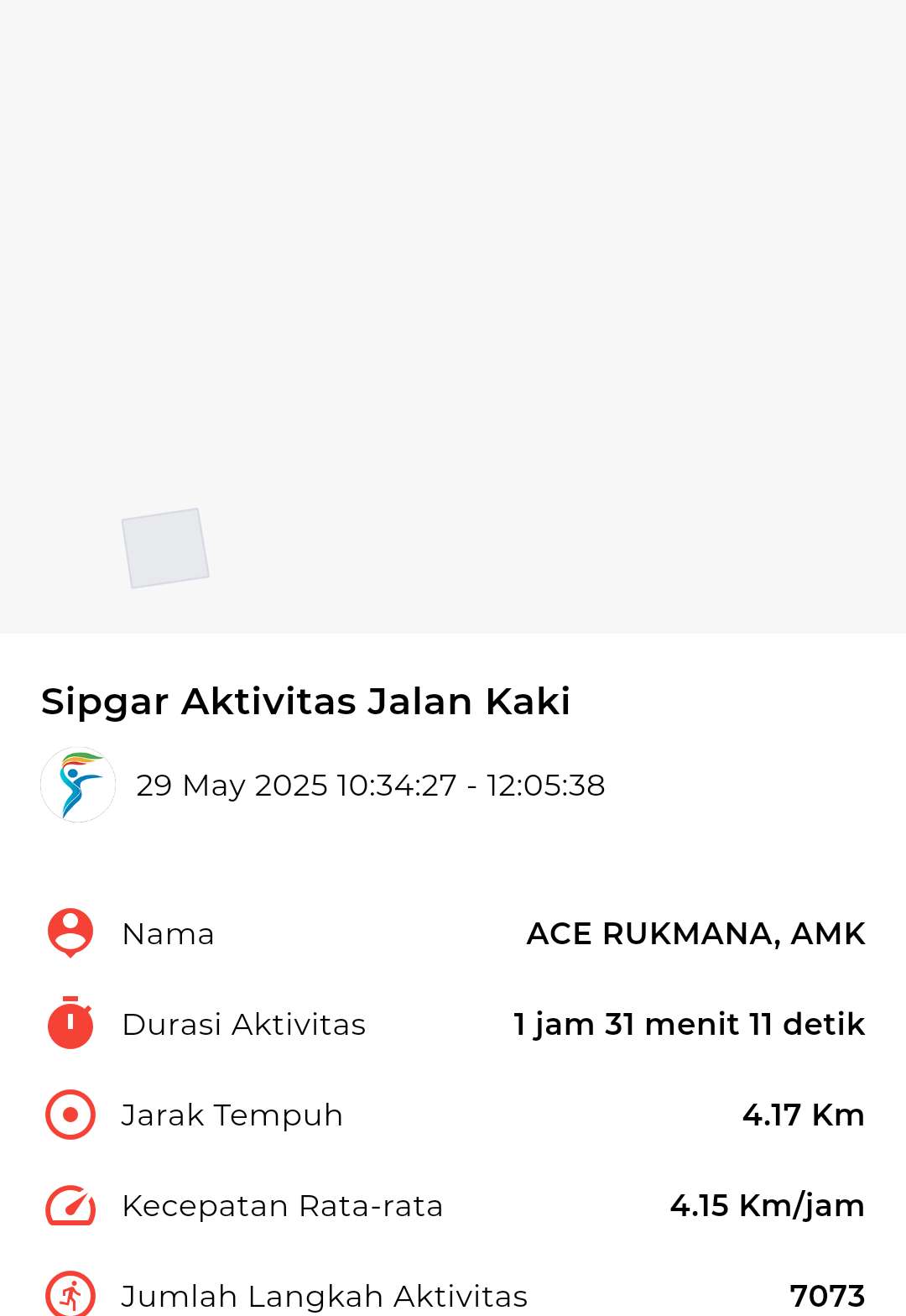Click the average speed value 4.15 Km/jam
Screen dimensions: 906x1316
[768, 1205]
